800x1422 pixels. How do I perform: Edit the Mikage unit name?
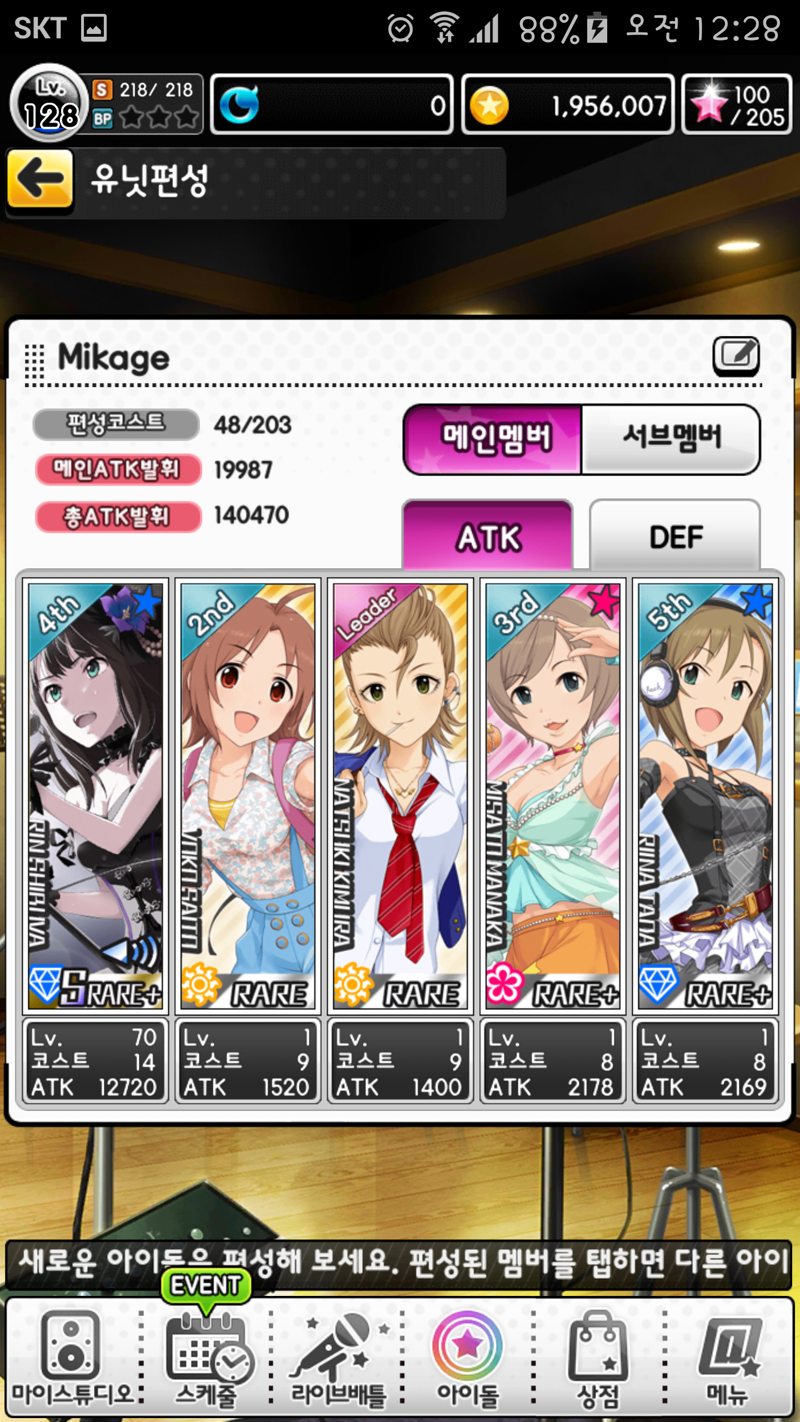(736, 356)
